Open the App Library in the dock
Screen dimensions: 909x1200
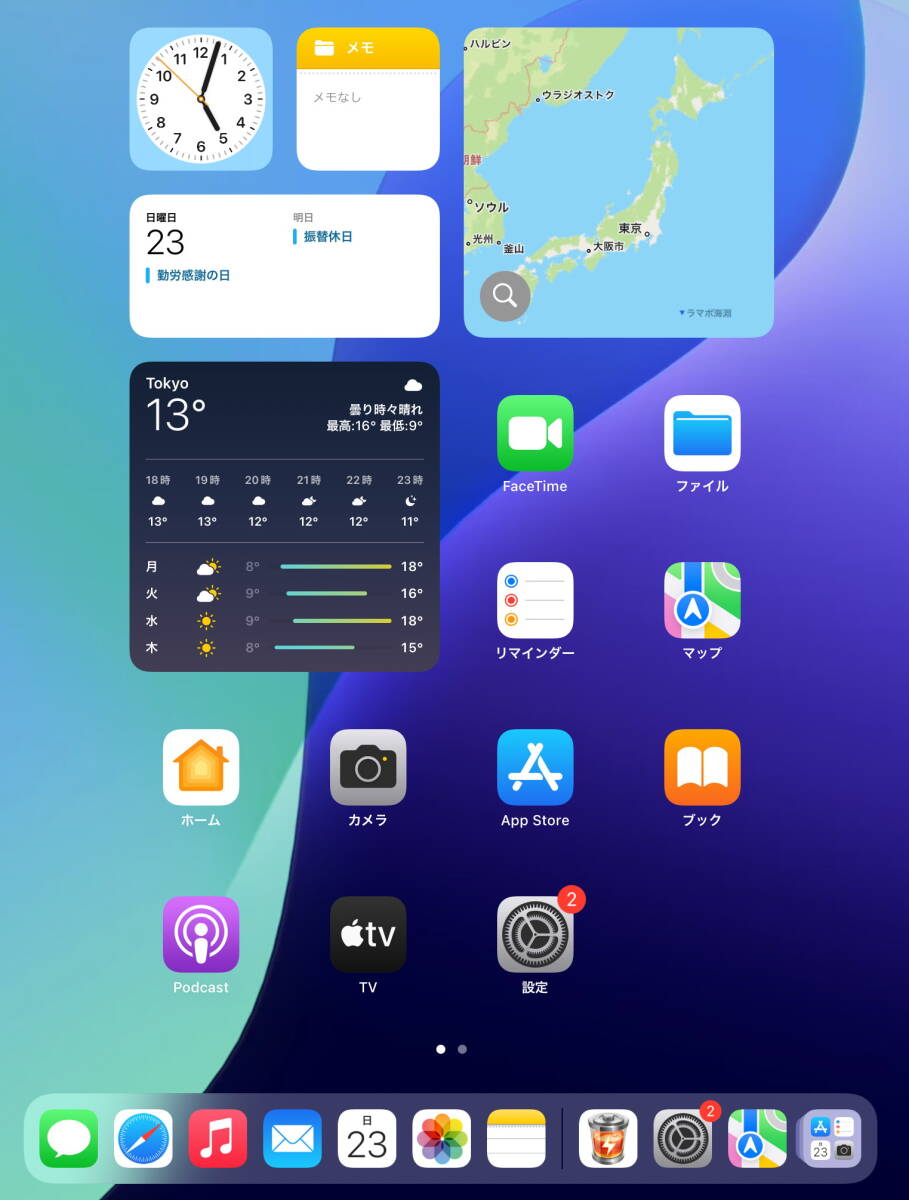(x=831, y=1139)
